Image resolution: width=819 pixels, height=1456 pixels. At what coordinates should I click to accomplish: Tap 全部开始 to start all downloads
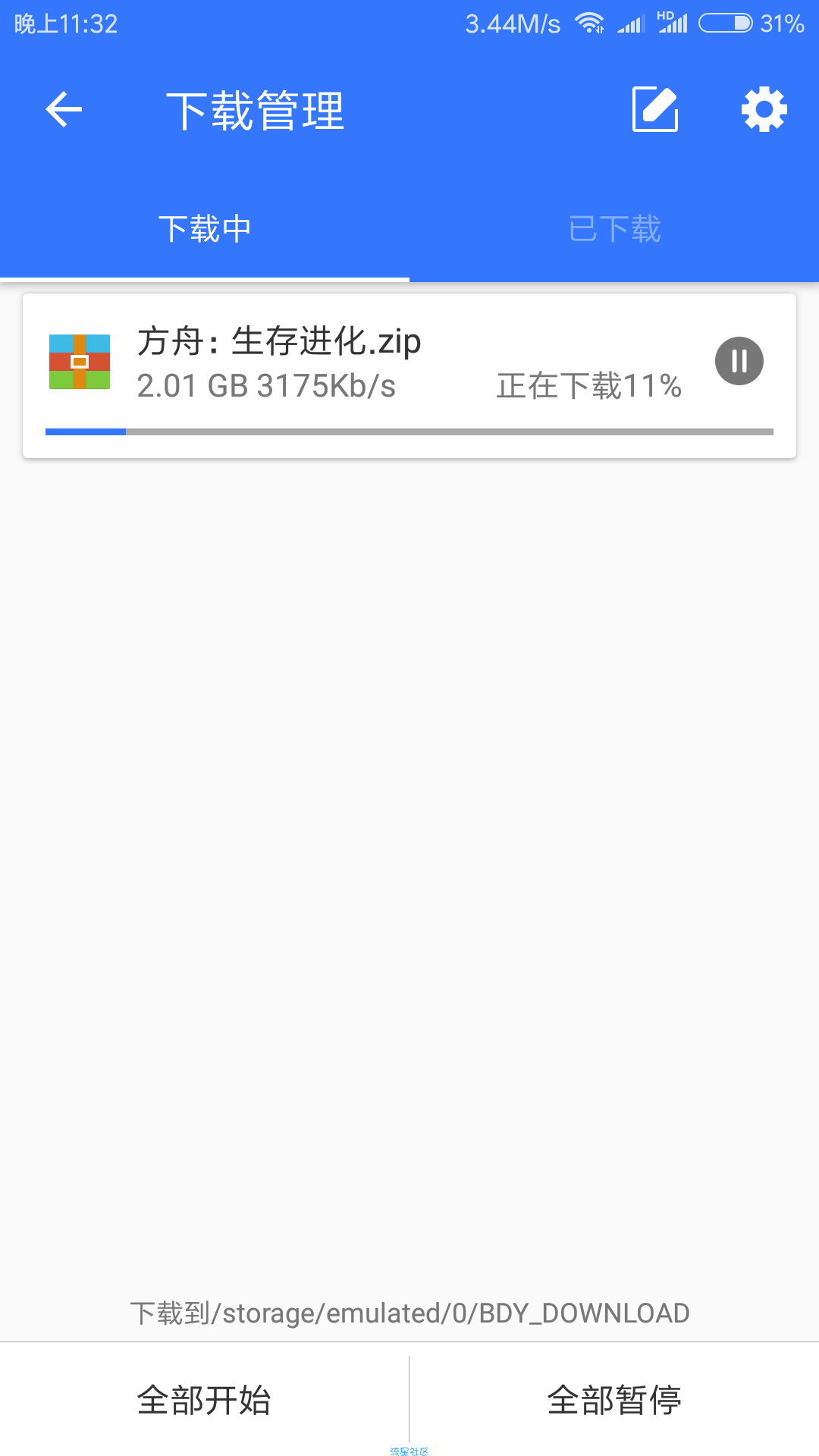pyautogui.click(x=204, y=1400)
